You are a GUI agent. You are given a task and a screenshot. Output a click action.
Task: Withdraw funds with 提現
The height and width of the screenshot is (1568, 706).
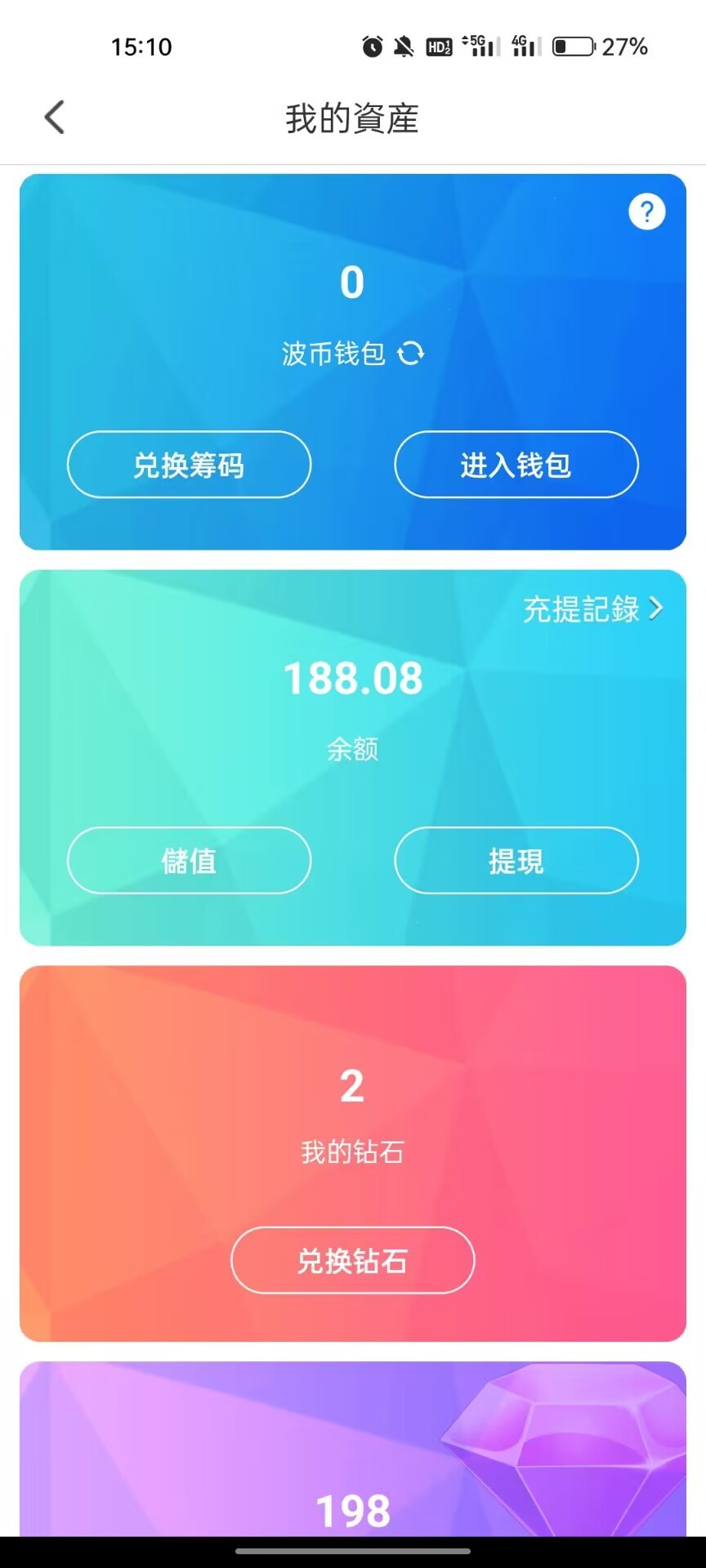pos(516,861)
